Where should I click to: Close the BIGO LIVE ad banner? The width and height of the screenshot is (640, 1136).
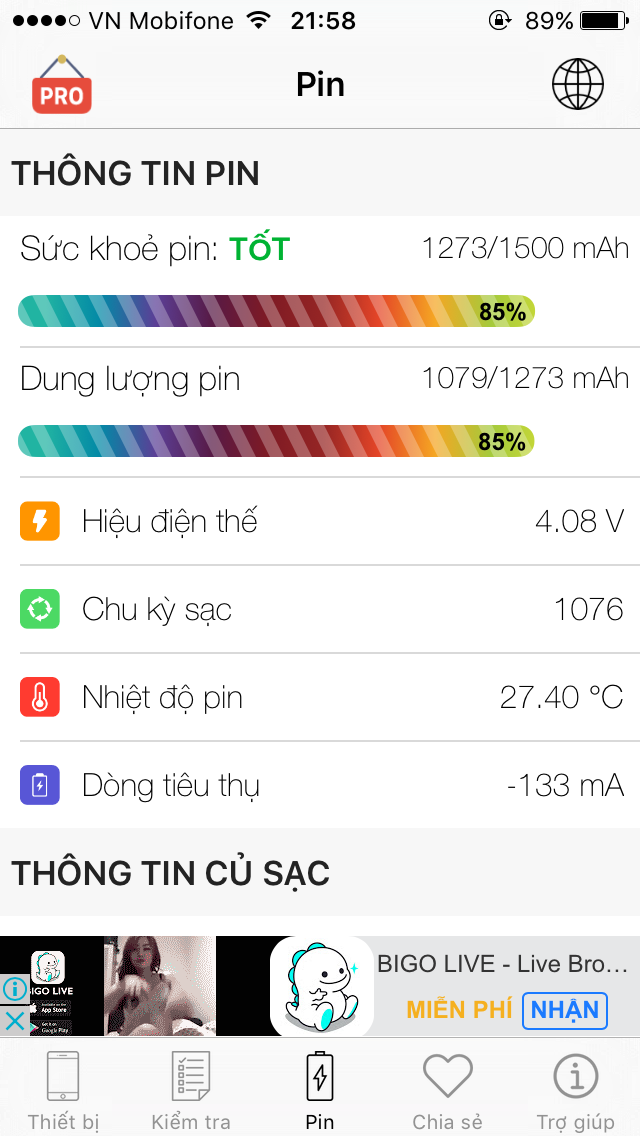pyautogui.click(x=14, y=1021)
